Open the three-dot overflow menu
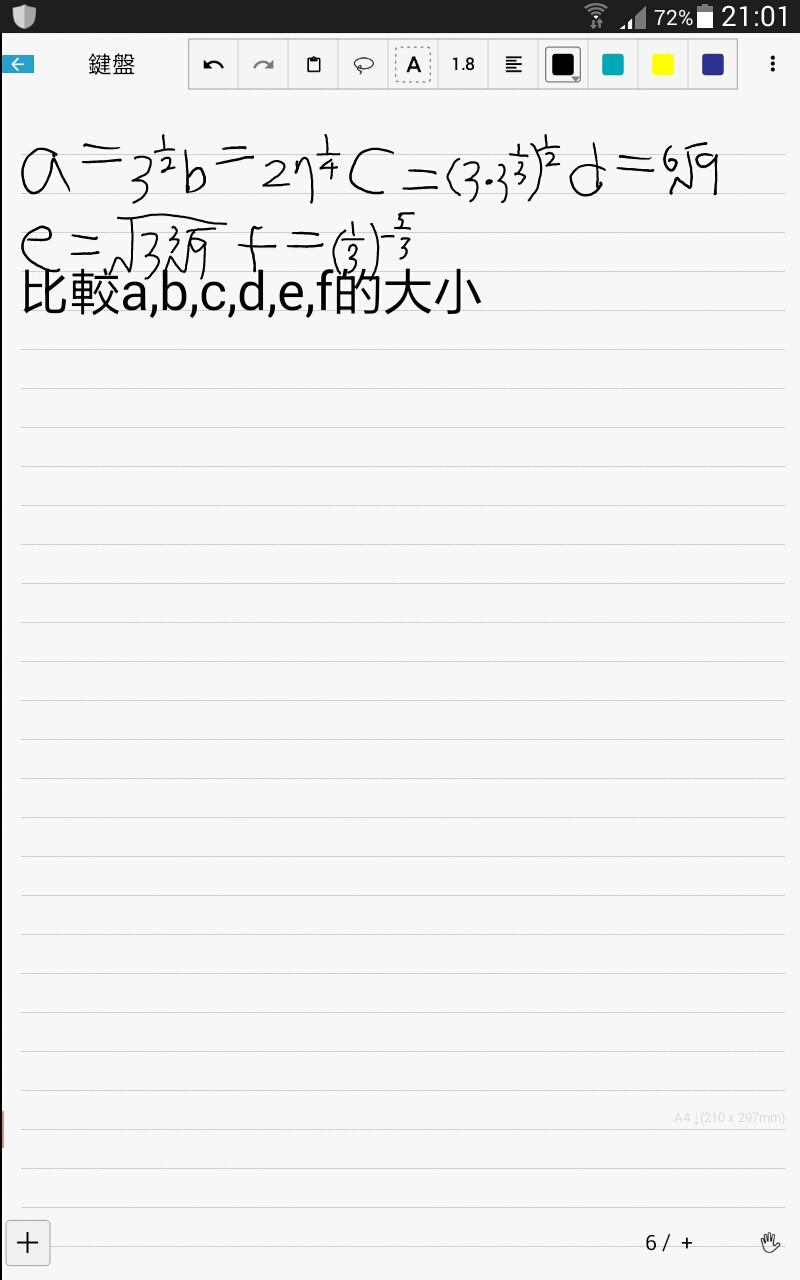The height and width of the screenshot is (1280, 800). coord(772,64)
